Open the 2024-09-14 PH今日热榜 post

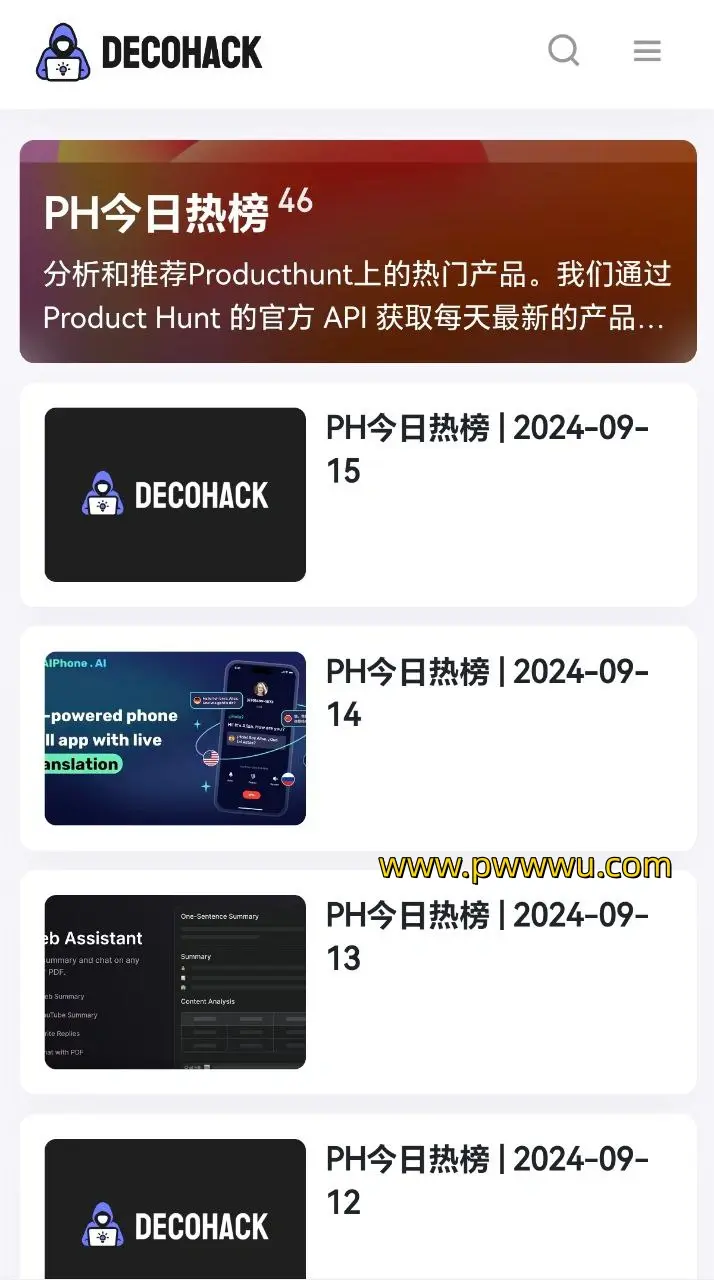[488, 692]
